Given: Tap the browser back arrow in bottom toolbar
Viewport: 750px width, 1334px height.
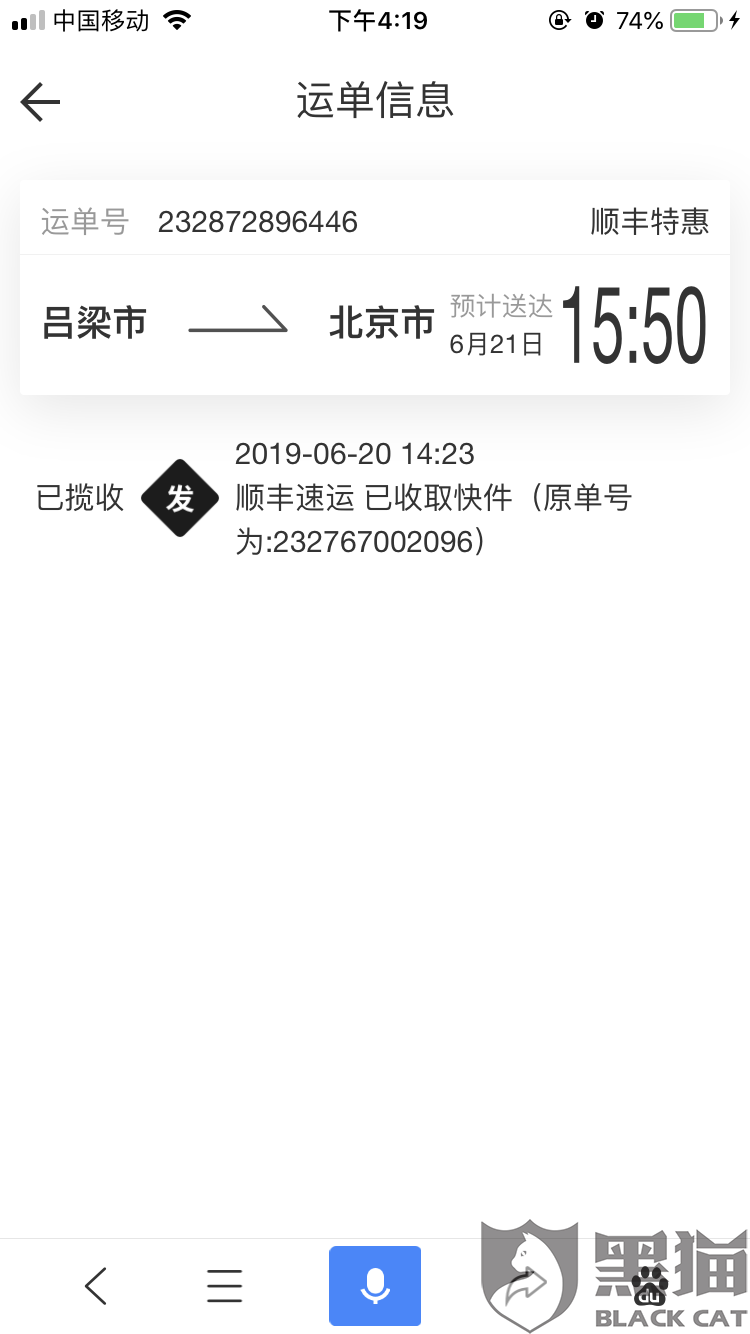Looking at the screenshot, I should pyautogui.click(x=96, y=1286).
